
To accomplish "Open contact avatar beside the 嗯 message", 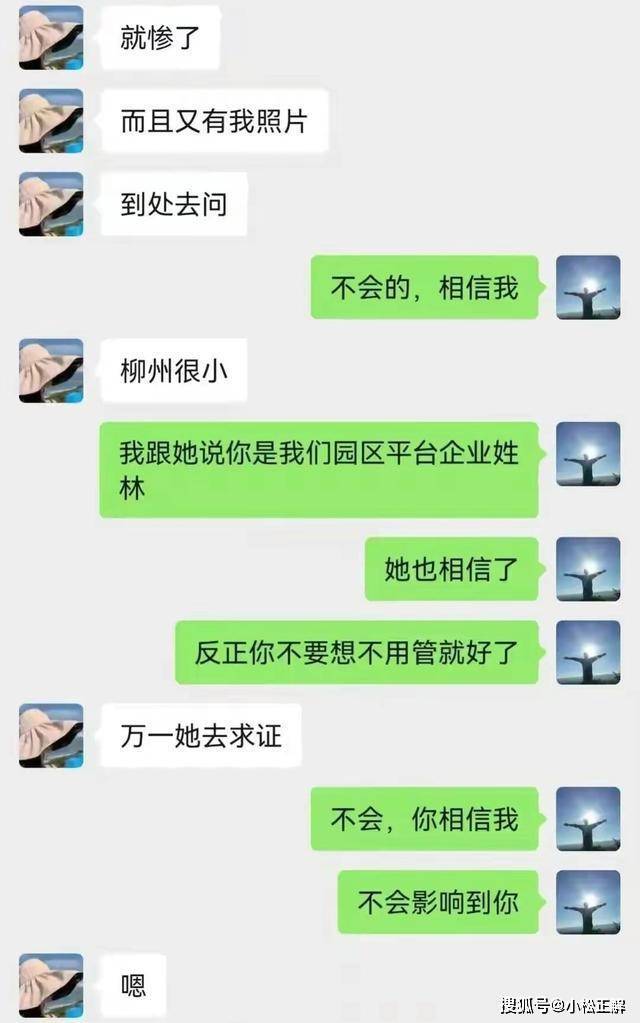I will click(x=51, y=985).
